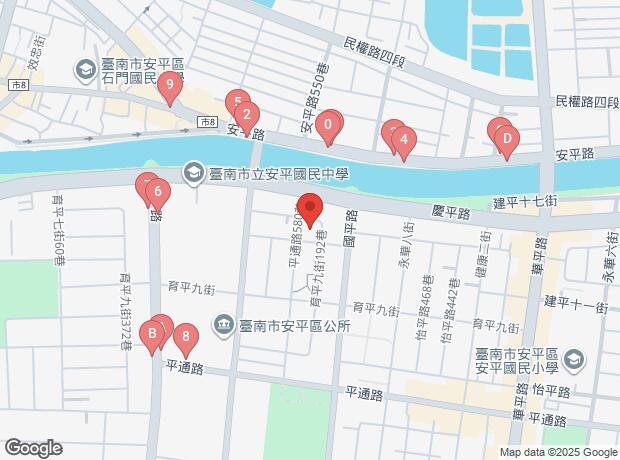Open map marker number 0
Viewport: 620px width, 460px height.
(x=328, y=127)
